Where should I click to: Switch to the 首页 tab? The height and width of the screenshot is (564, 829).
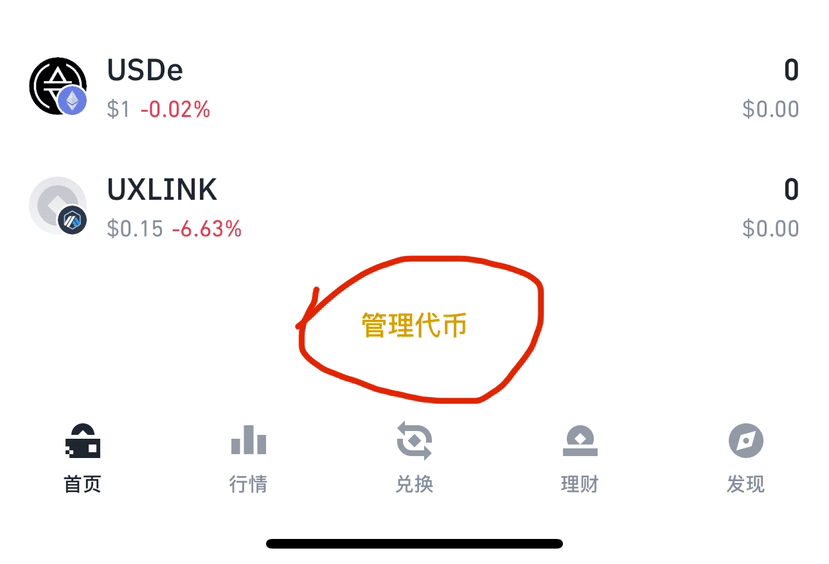(x=82, y=458)
